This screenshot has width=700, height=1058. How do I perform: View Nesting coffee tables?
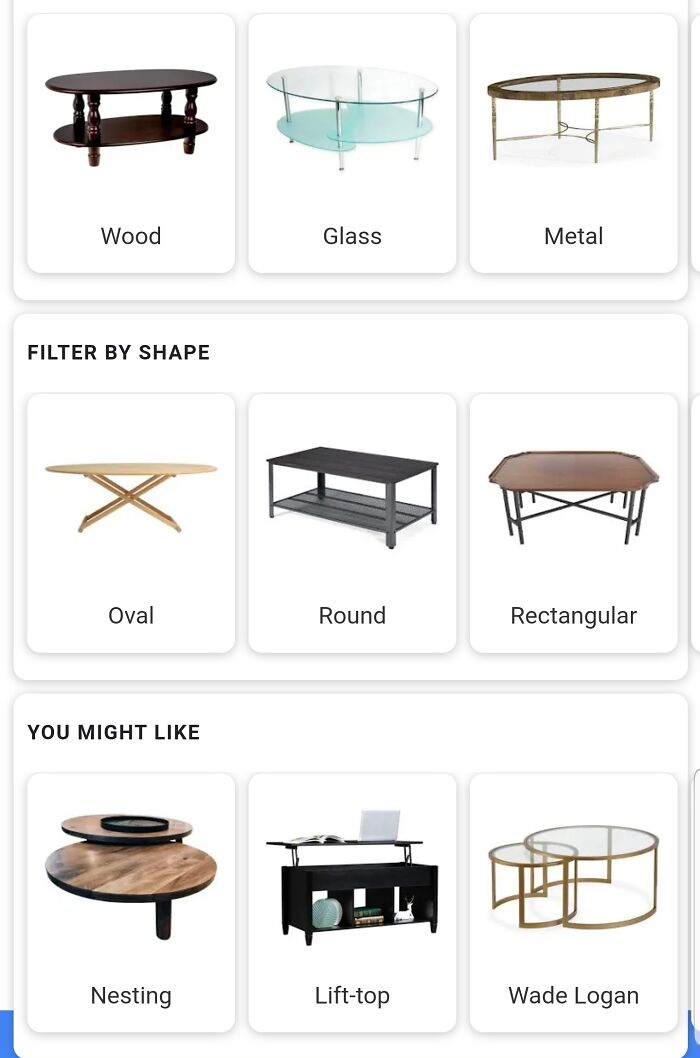coord(131,902)
